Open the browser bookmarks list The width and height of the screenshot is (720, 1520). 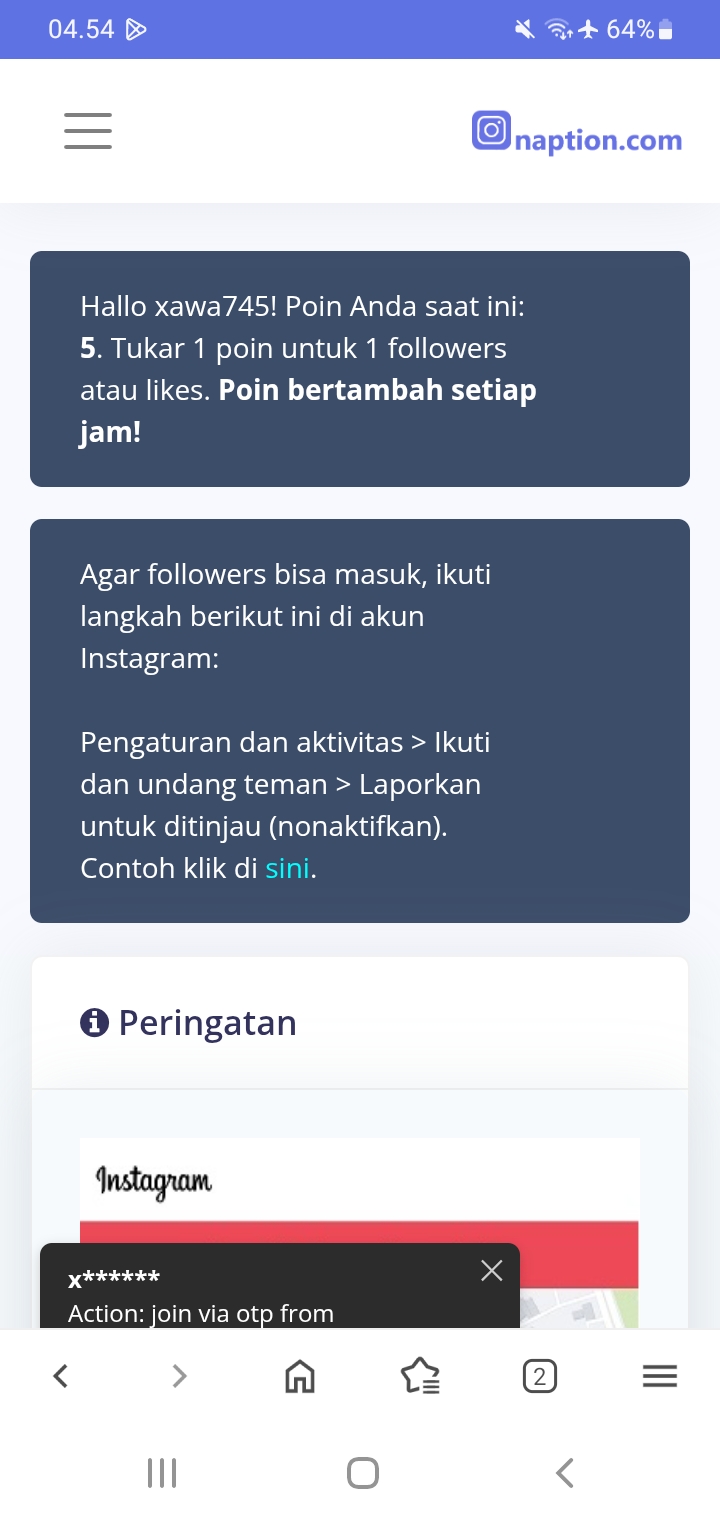[x=420, y=1377]
